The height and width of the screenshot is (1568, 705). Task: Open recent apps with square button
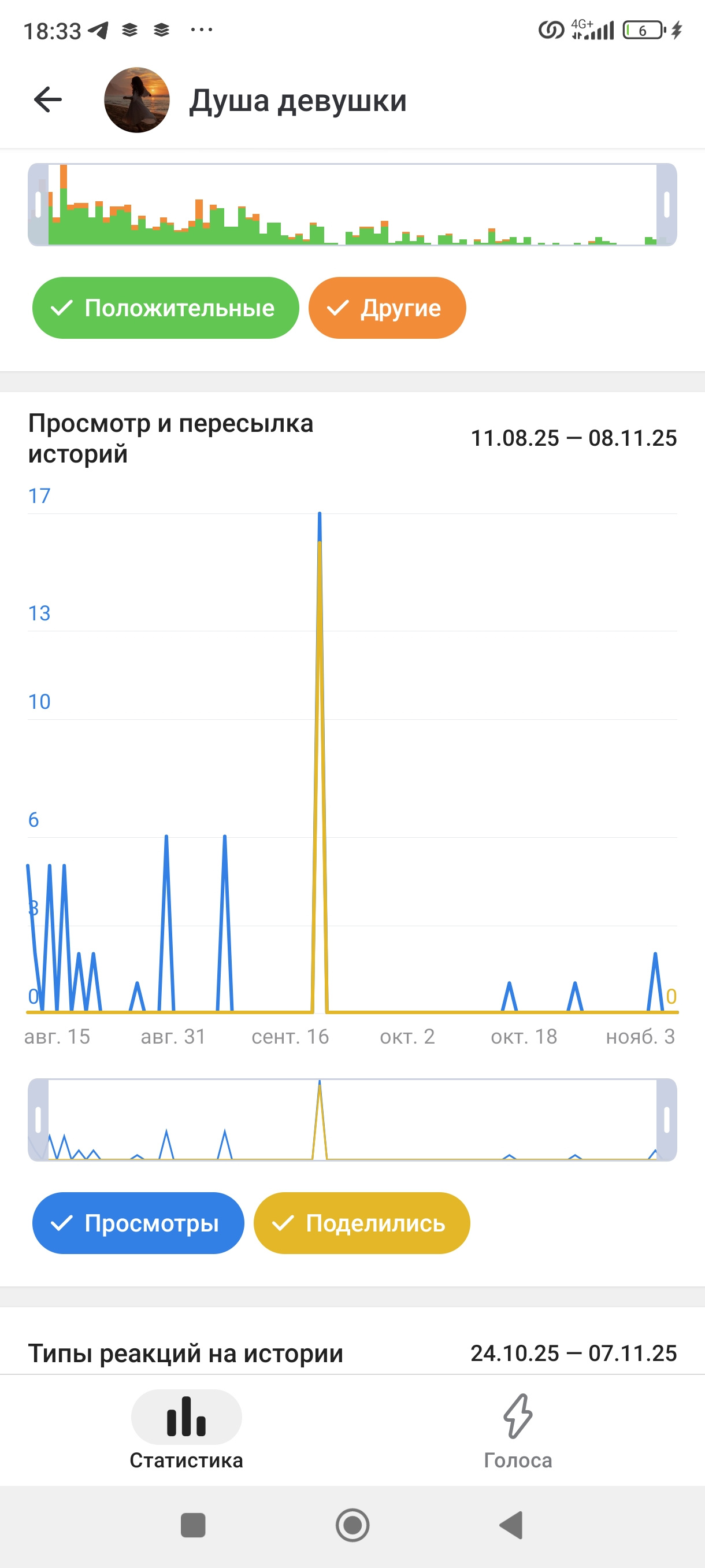click(x=194, y=1525)
